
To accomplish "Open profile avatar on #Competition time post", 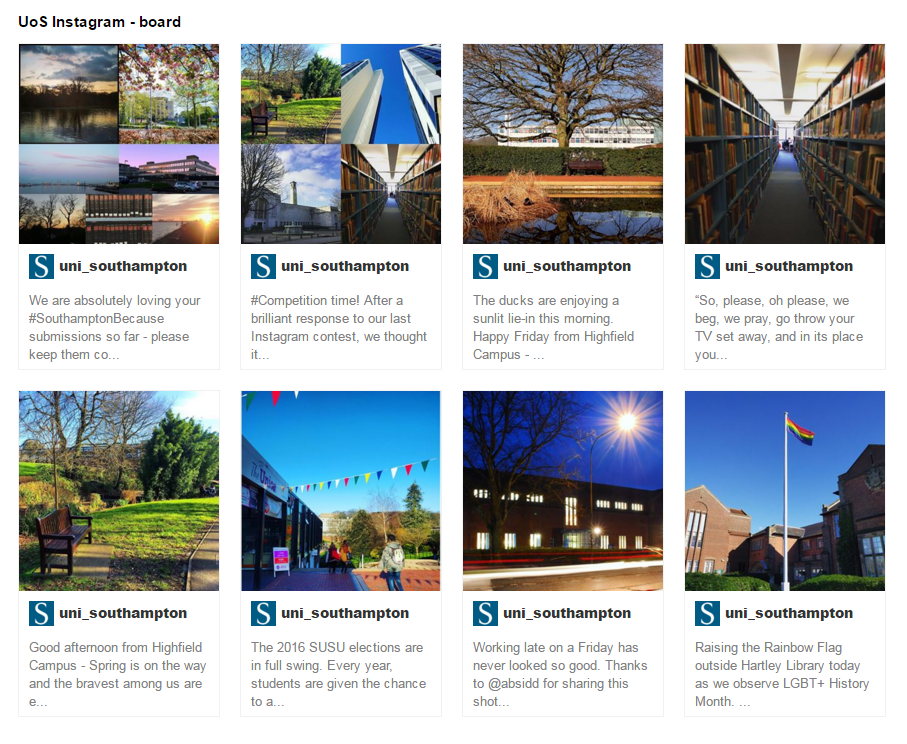I will [x=263, y=266].
